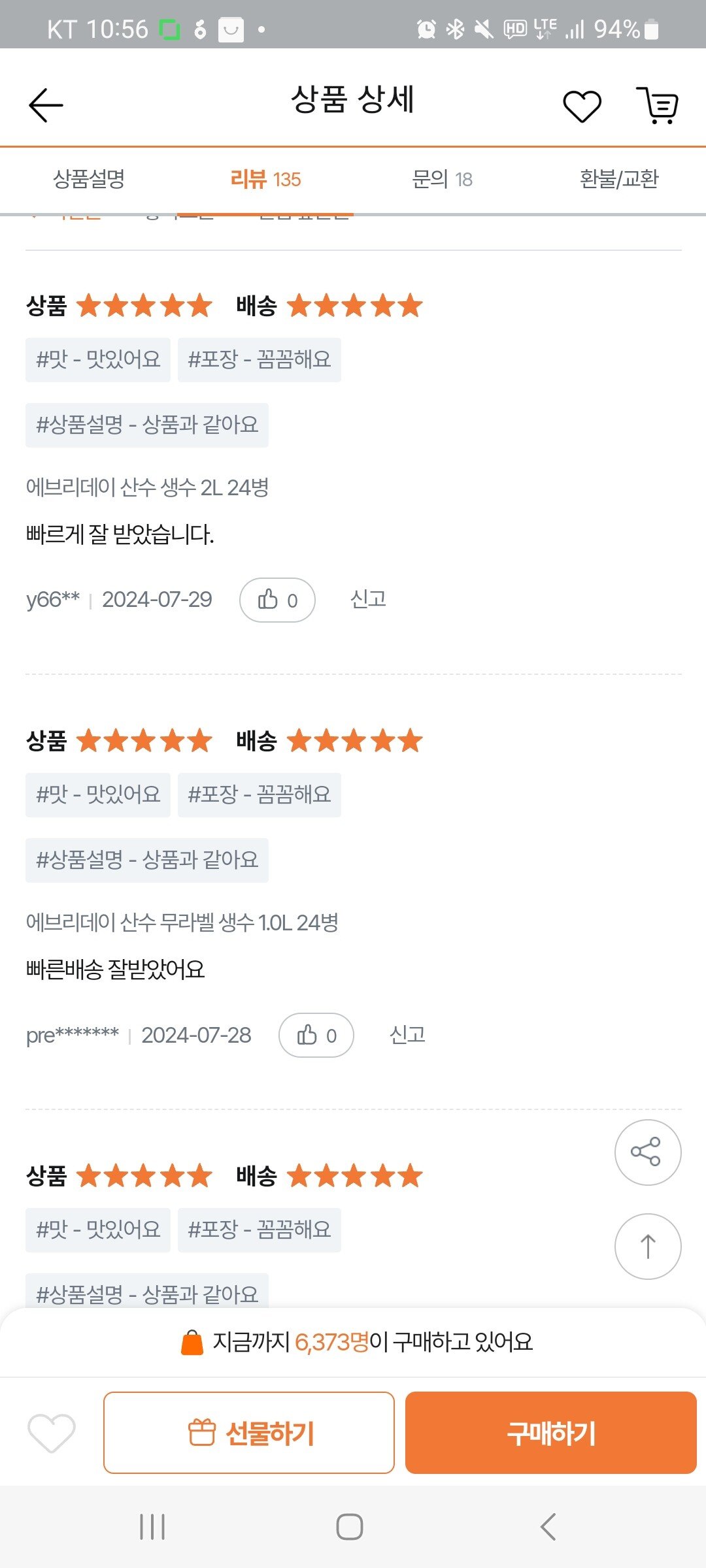Go to the home screen

coord(350,1527)
